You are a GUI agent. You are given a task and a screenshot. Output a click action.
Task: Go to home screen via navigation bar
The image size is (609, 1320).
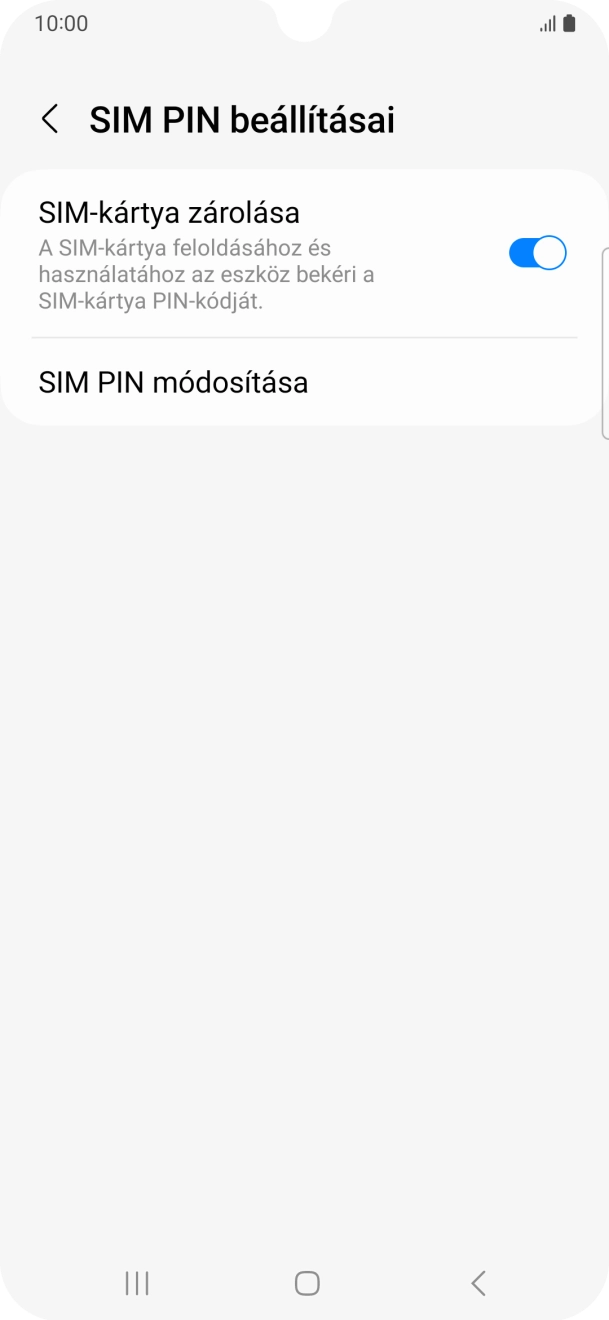tap(307, 1283)
